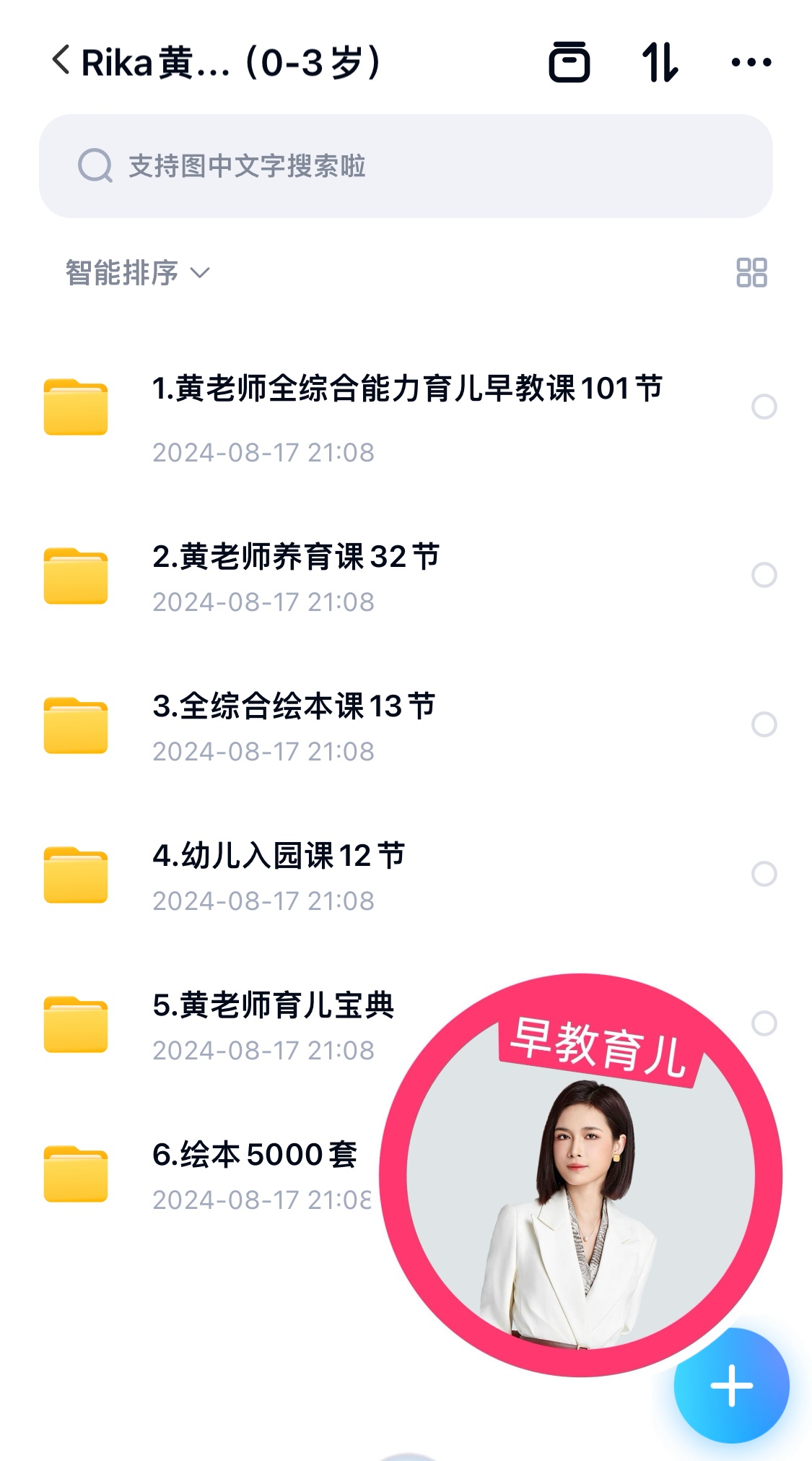Select the 2.黄老师养育课32节 folder circle
812x1461 pixels.
(x=764, y=575)
